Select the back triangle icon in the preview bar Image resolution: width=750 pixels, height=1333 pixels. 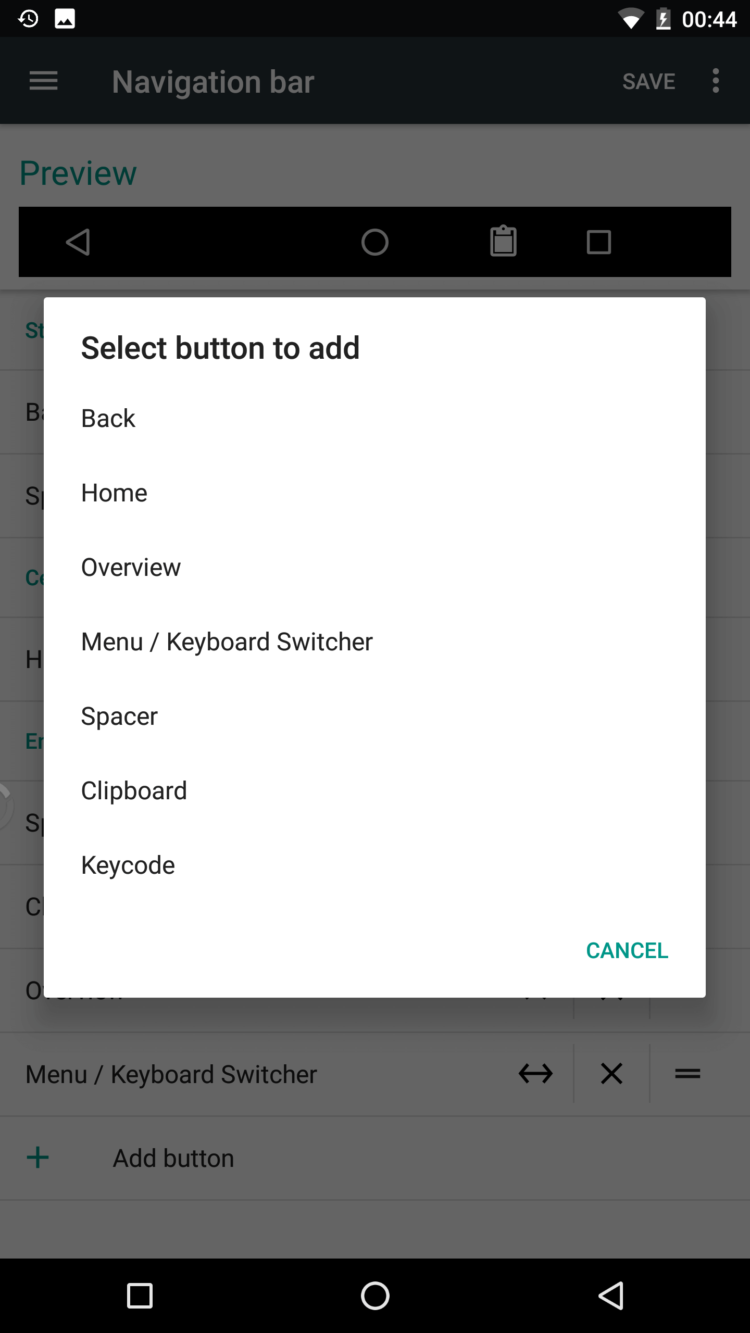pyautogui.click(x=78, y=241)
